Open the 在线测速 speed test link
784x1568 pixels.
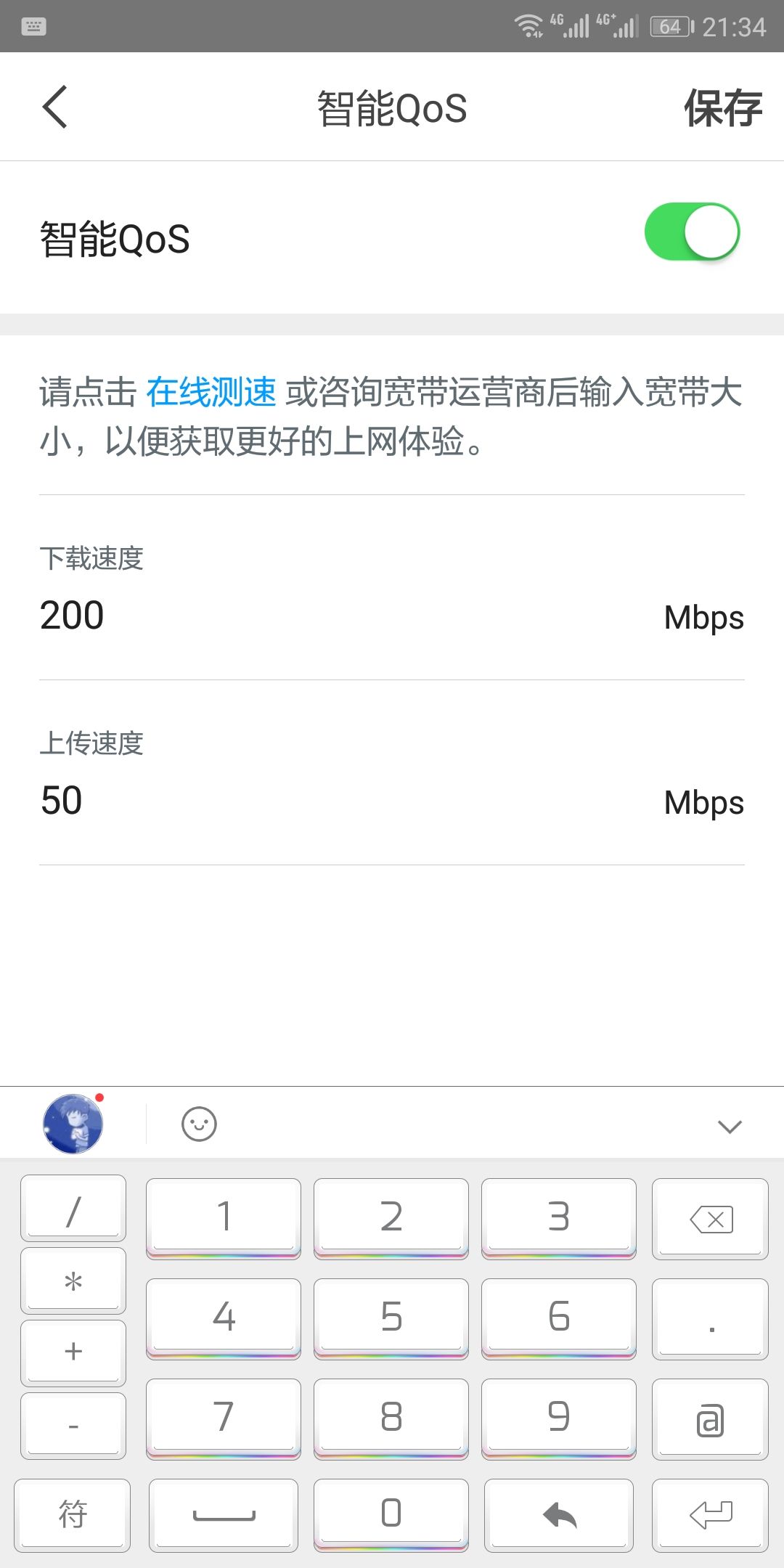pyautogui.click(x=211, y=393)
